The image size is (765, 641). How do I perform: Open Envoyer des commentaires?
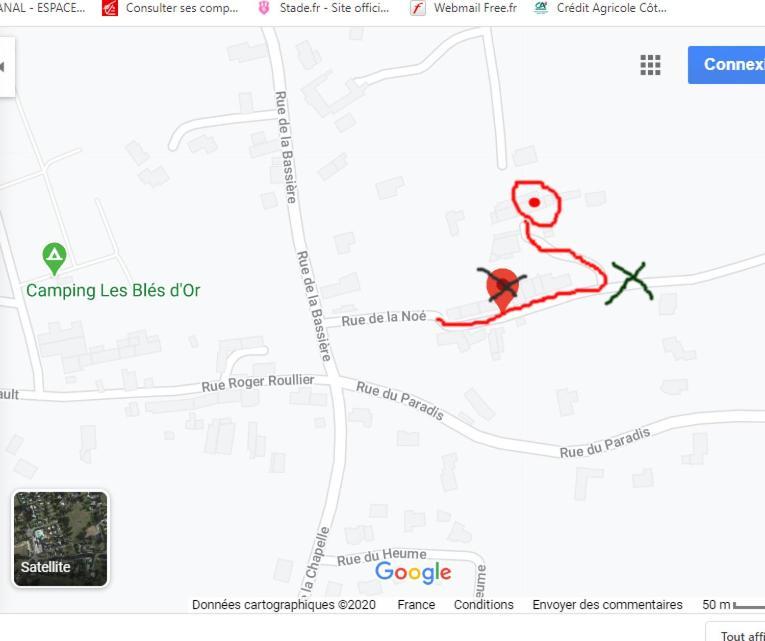[x=607, y=605]
